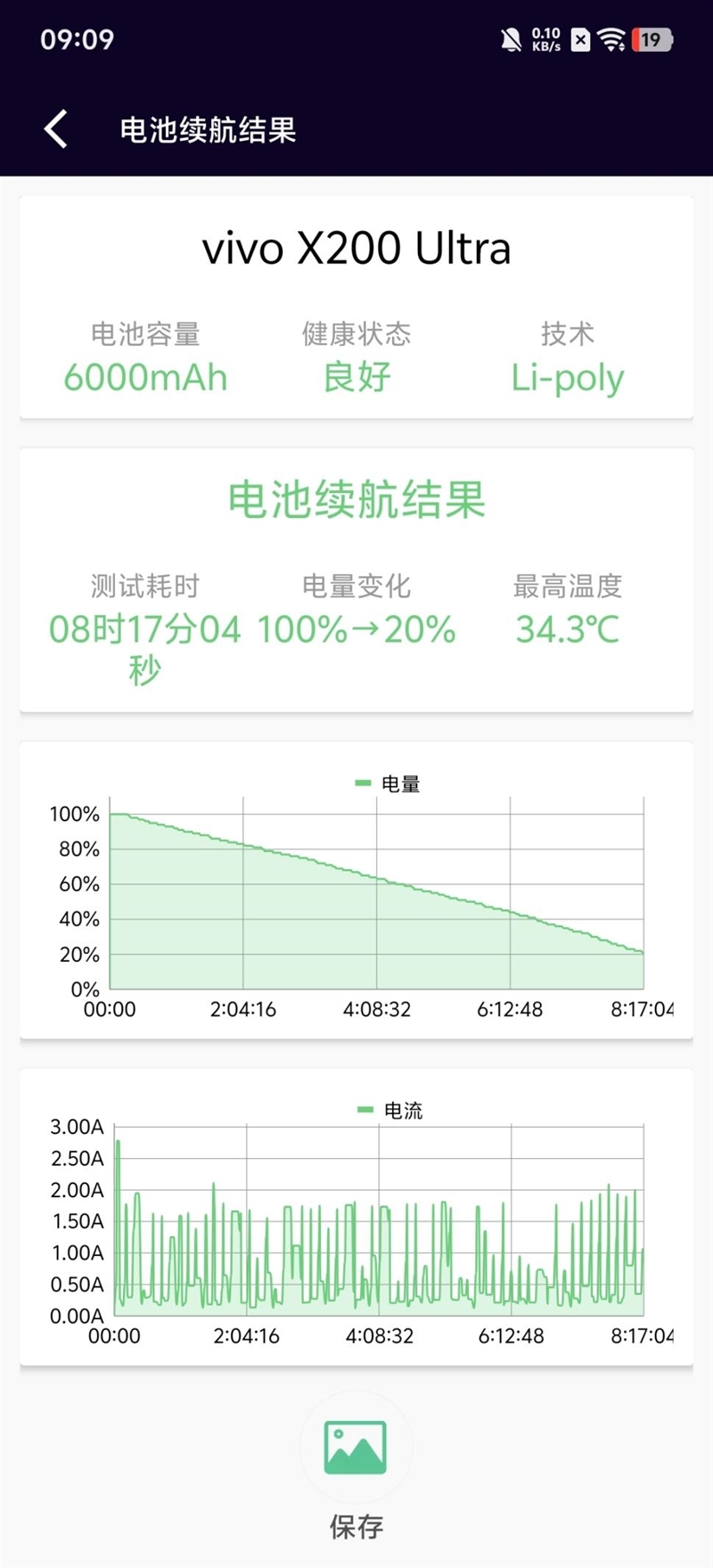
Task: Tap the 保存 save button
Action: [355, 1527]
